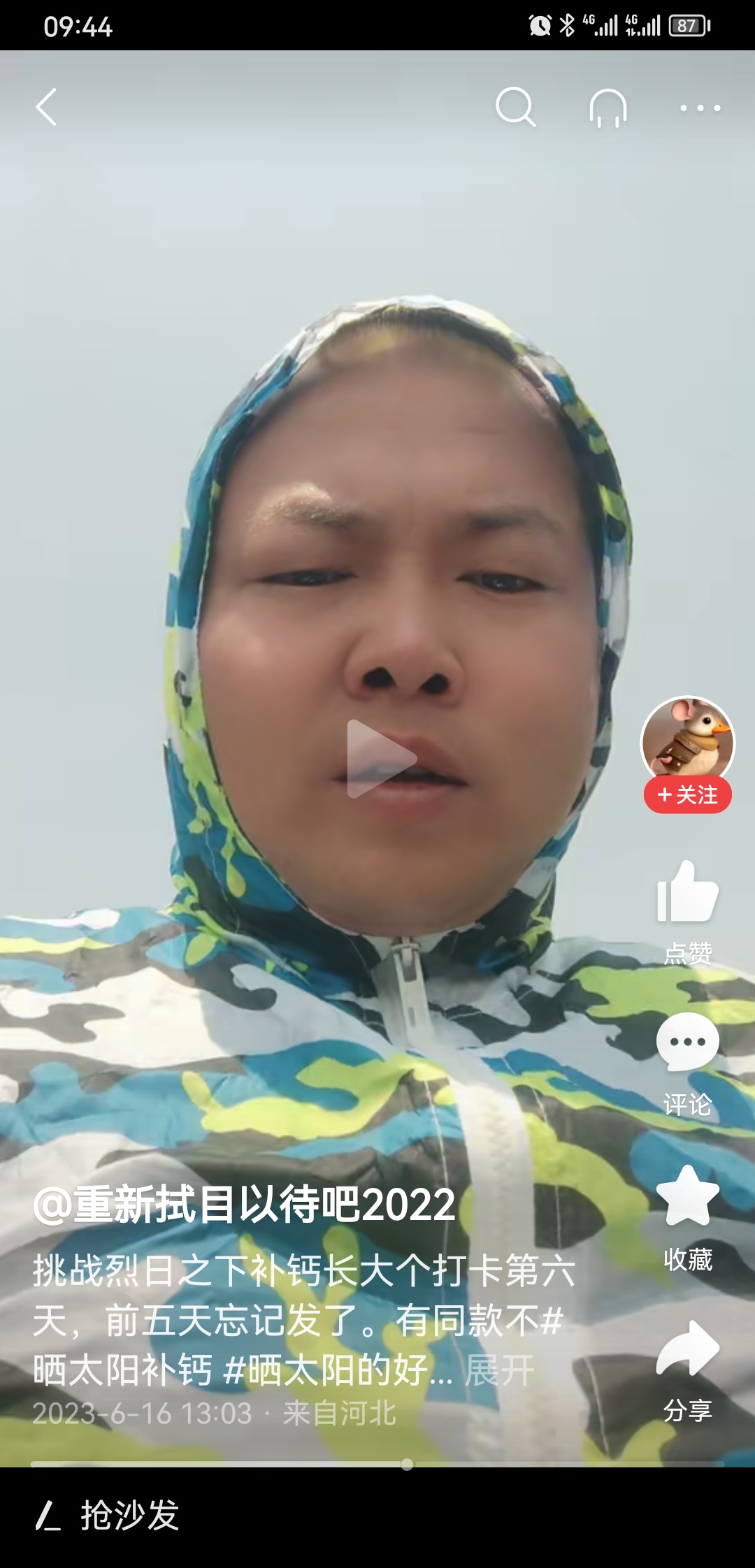Share the video using 分享
This screenshot has width=755, height=1568.
688,1371
